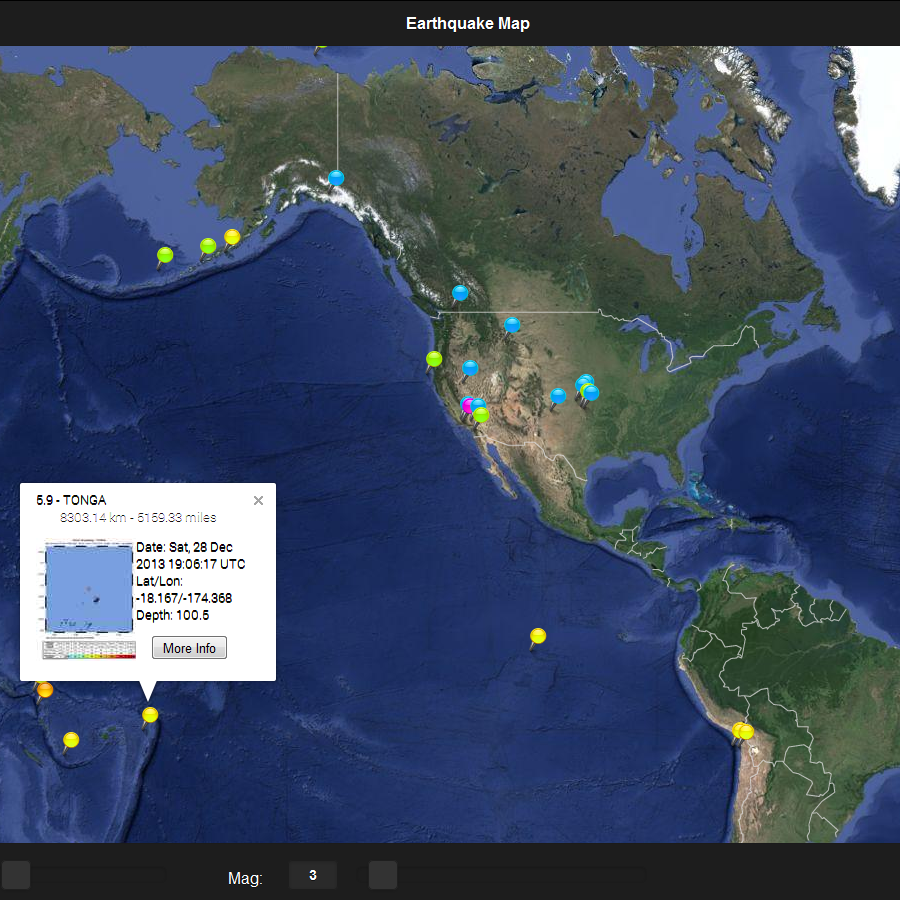Select the blue marker in Colorado
The image size is (900, 900).
[558, 395]
